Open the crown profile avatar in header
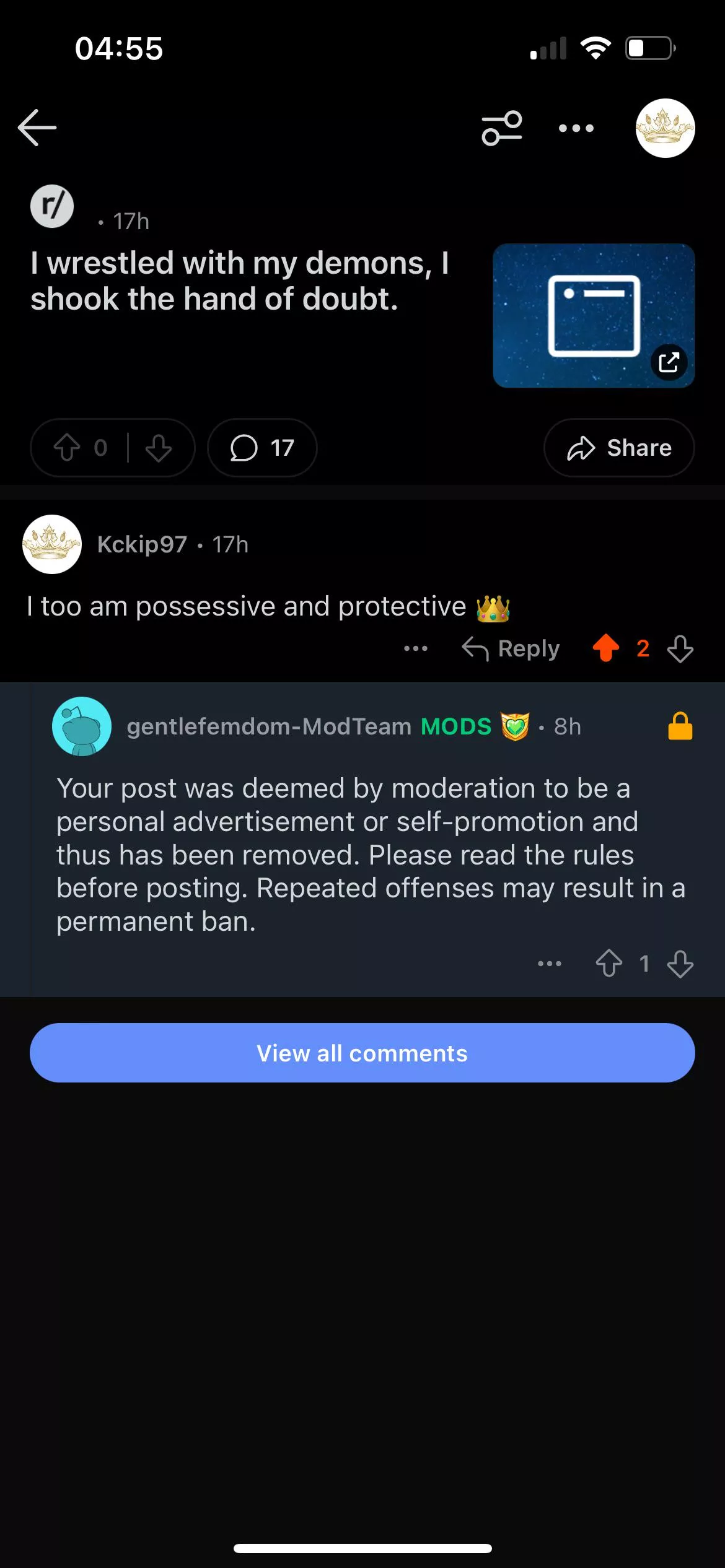Screen dimensions: 725x1568 pyautogui.click(x=665, y=128)
